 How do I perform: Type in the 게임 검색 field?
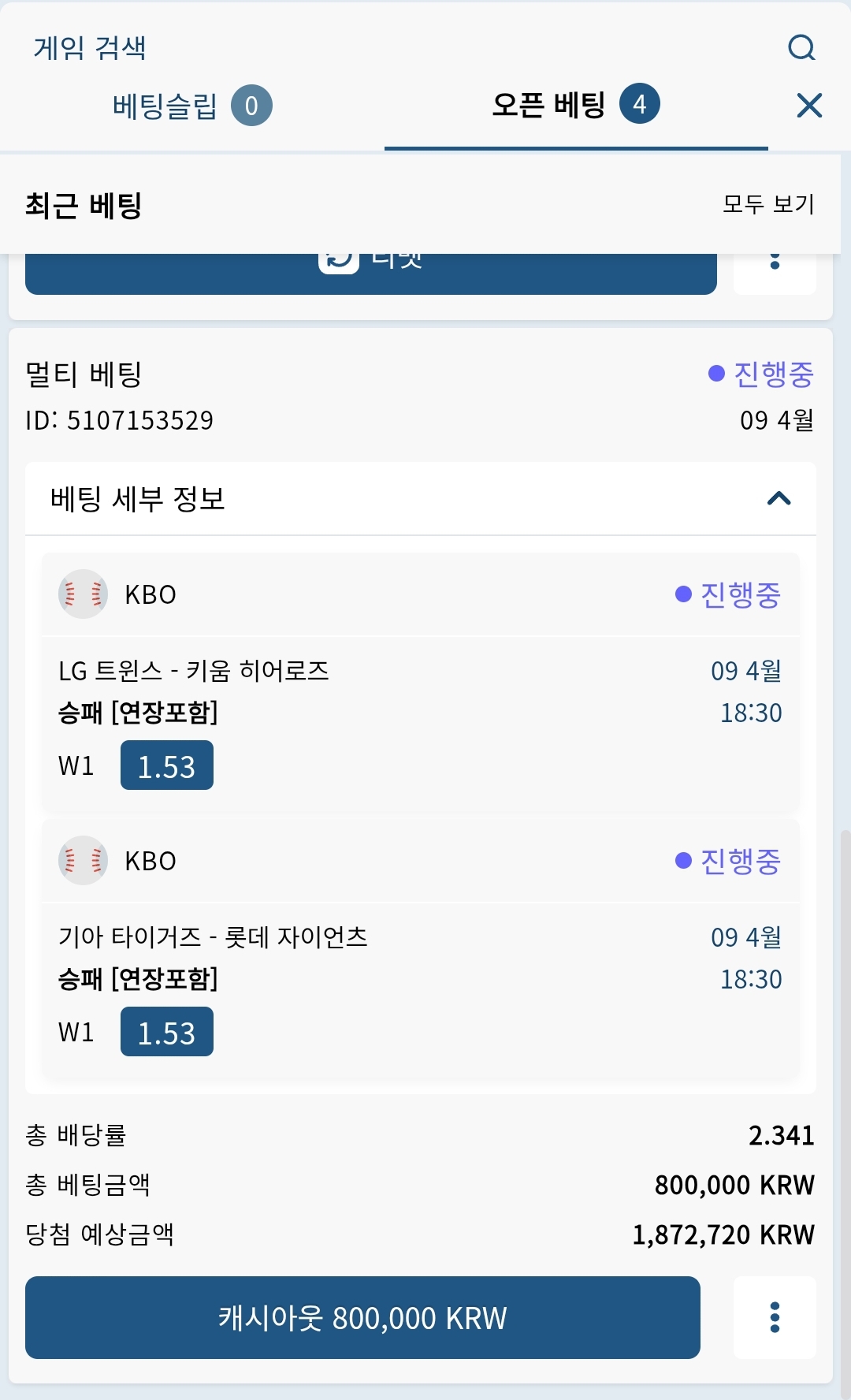[394, 48]
